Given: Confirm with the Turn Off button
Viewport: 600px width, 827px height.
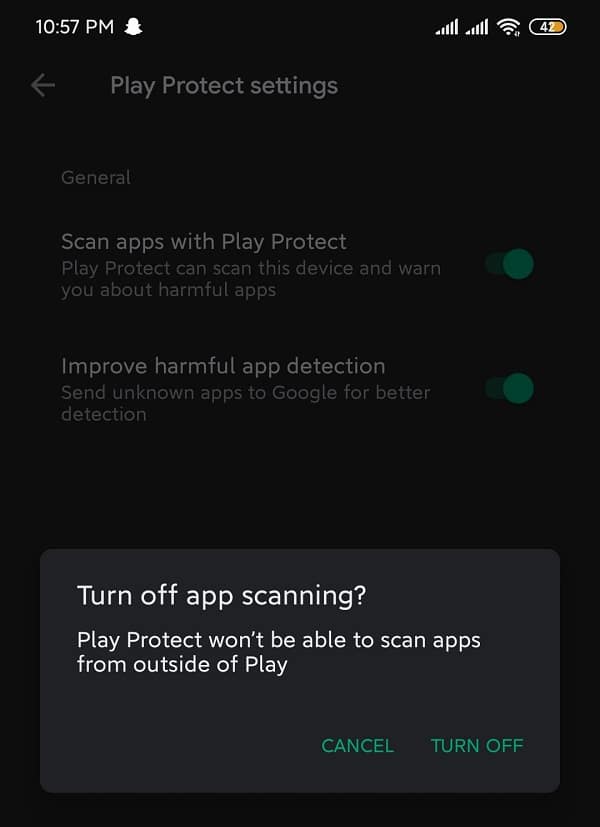Looking at the screenshot, I should [477, 746].
